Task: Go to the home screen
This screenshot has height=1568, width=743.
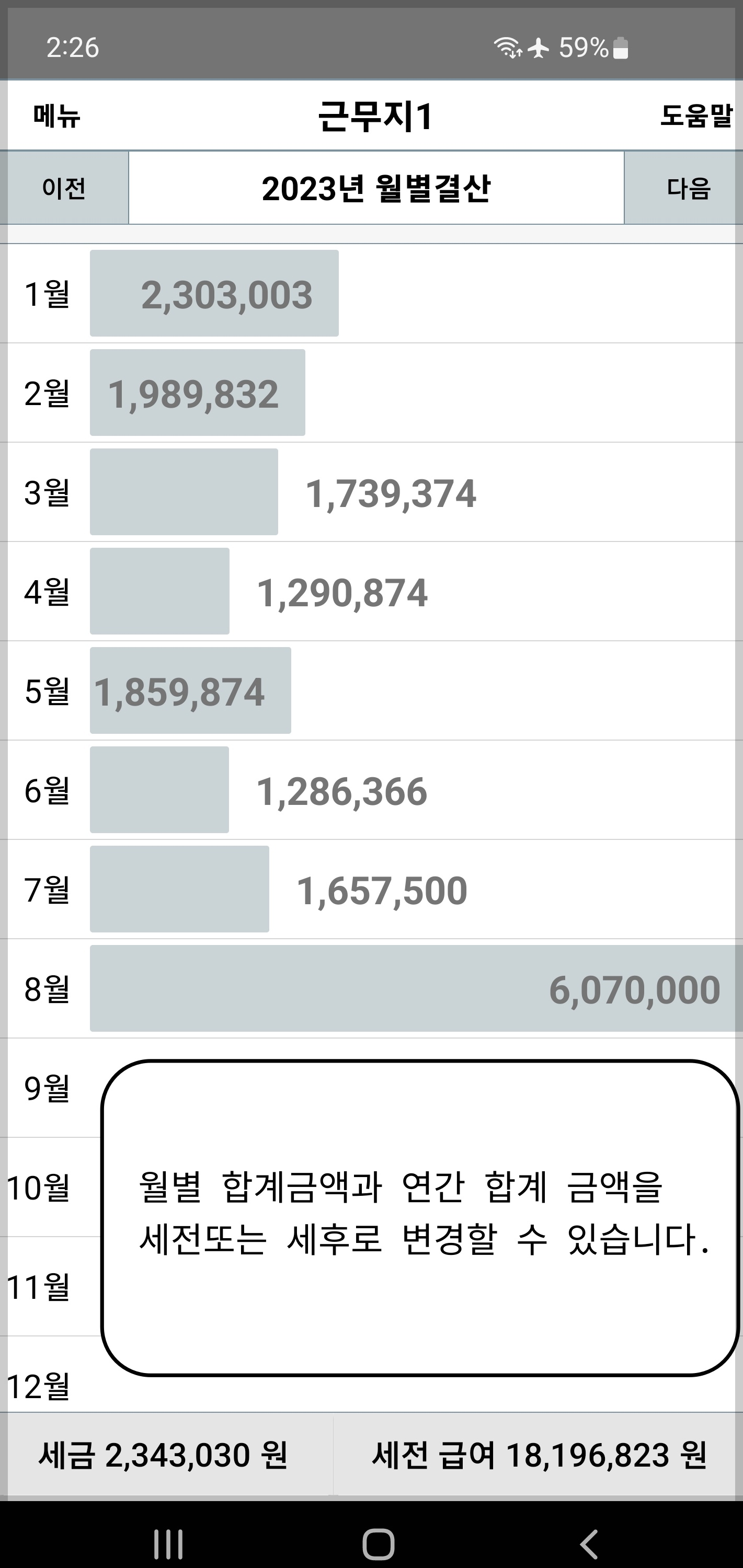Action: [378, 1543]
